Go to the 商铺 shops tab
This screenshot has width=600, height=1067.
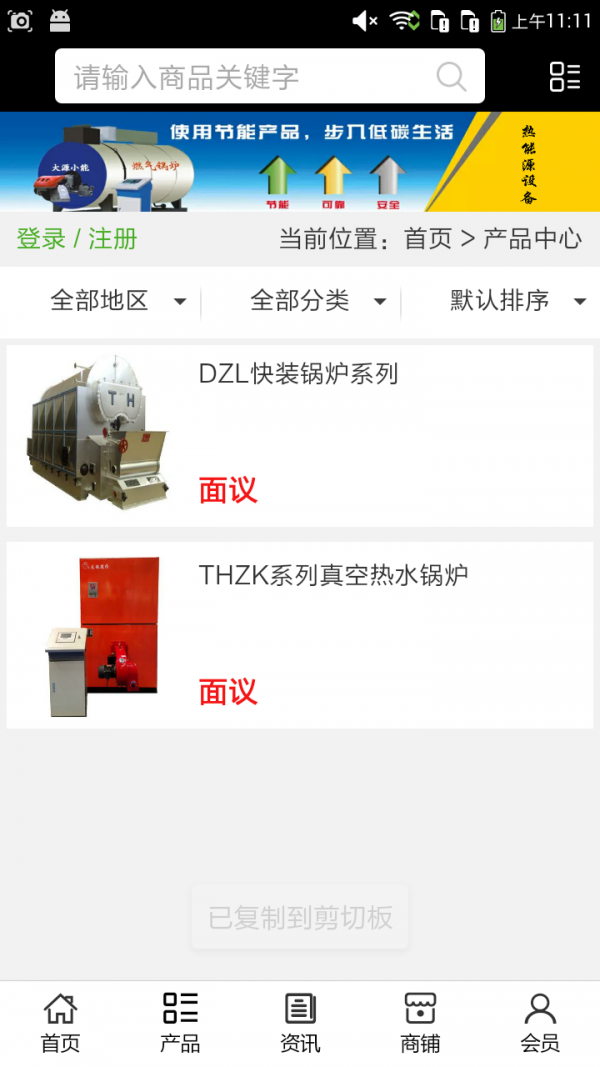(420, 1023)
